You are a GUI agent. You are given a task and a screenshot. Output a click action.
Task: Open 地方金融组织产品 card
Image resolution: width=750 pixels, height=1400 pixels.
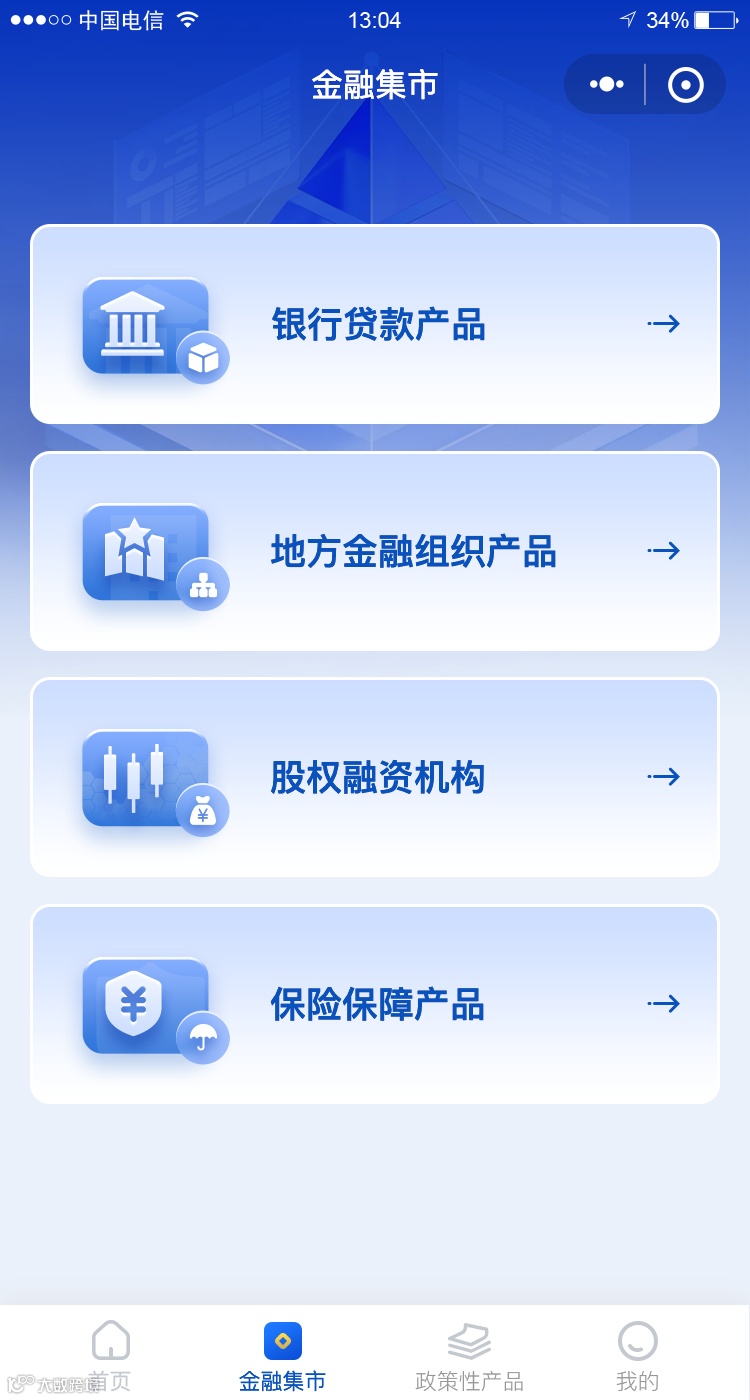[375, 551]
